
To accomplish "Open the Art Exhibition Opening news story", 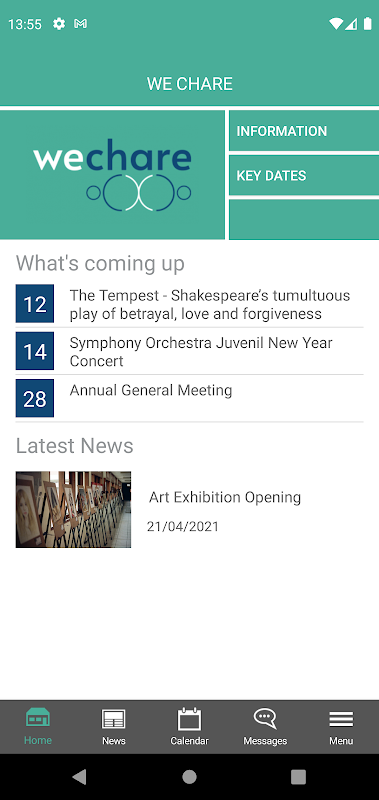I will [189, 510].
